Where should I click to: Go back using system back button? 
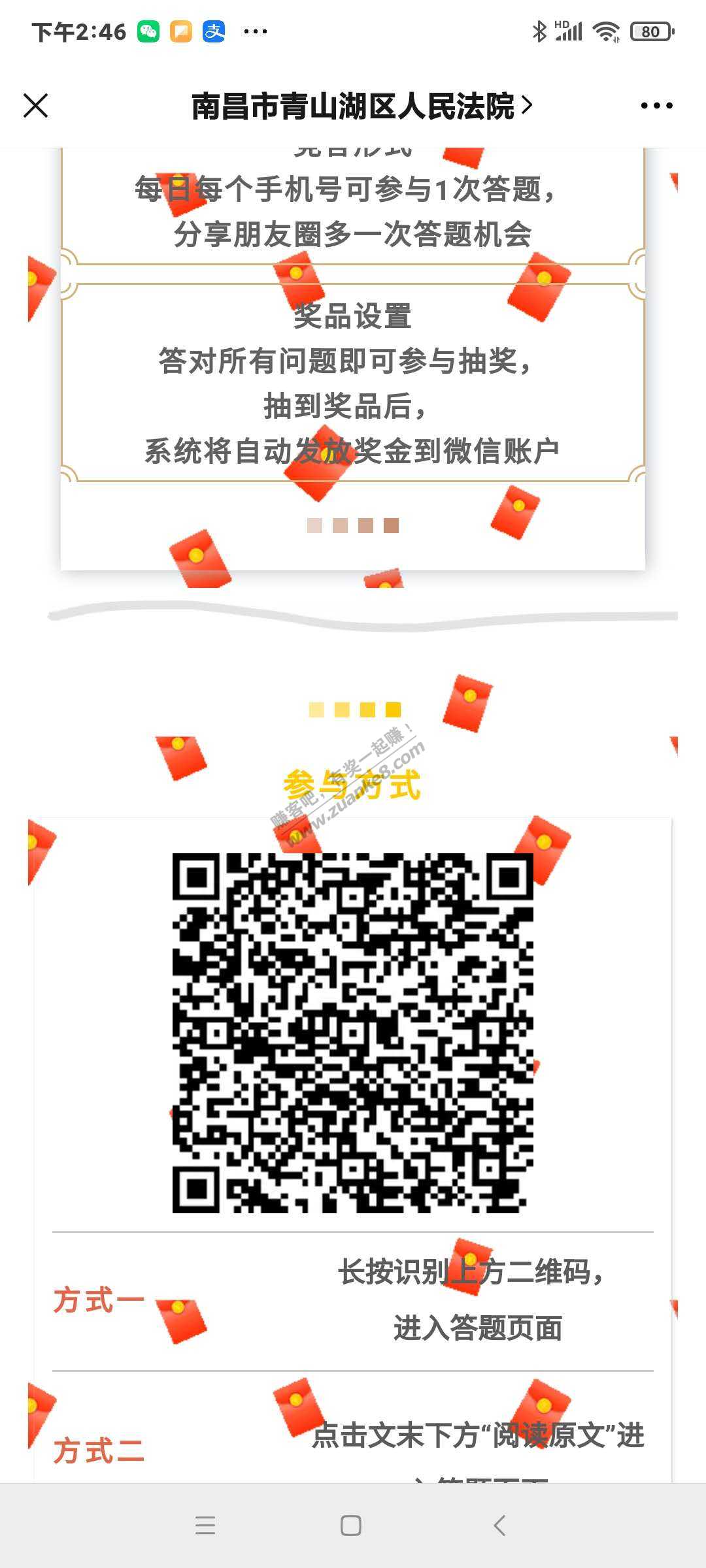pos(499,1526)
